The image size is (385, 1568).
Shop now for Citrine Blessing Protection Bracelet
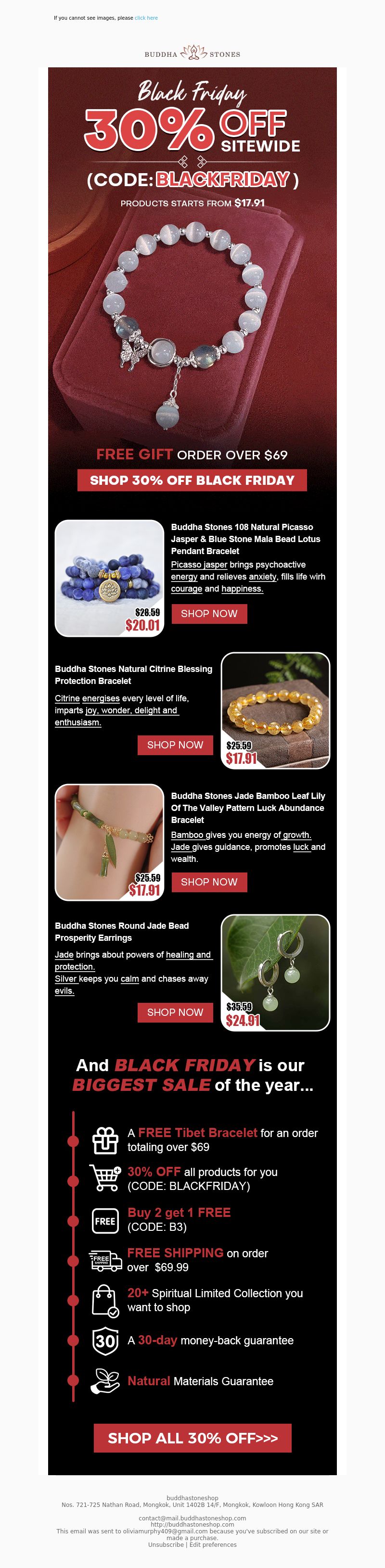[176, 745]
